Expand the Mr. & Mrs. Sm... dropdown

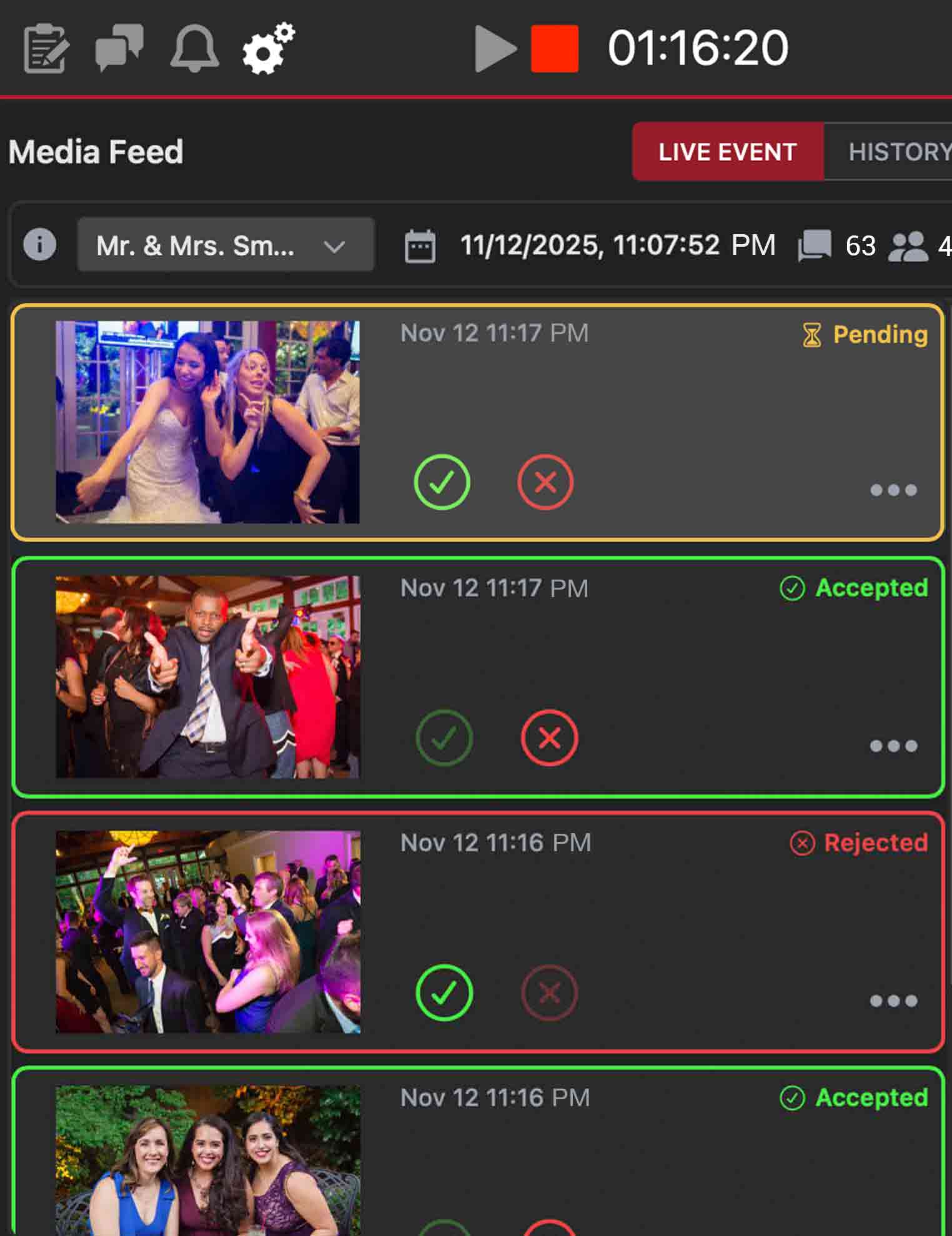(x=226, y=245)
